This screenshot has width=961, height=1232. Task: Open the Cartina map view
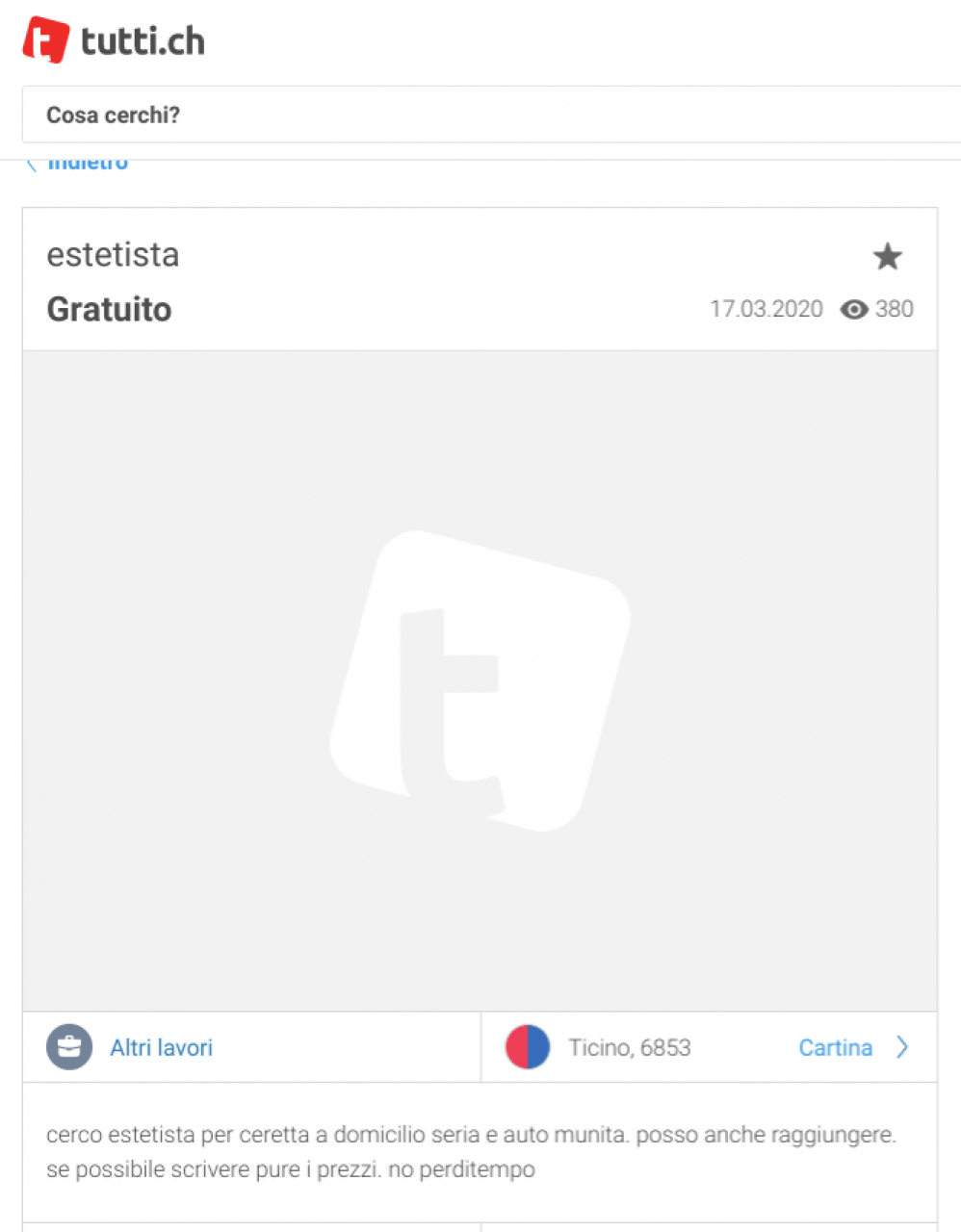click(x=835, y=1047)
